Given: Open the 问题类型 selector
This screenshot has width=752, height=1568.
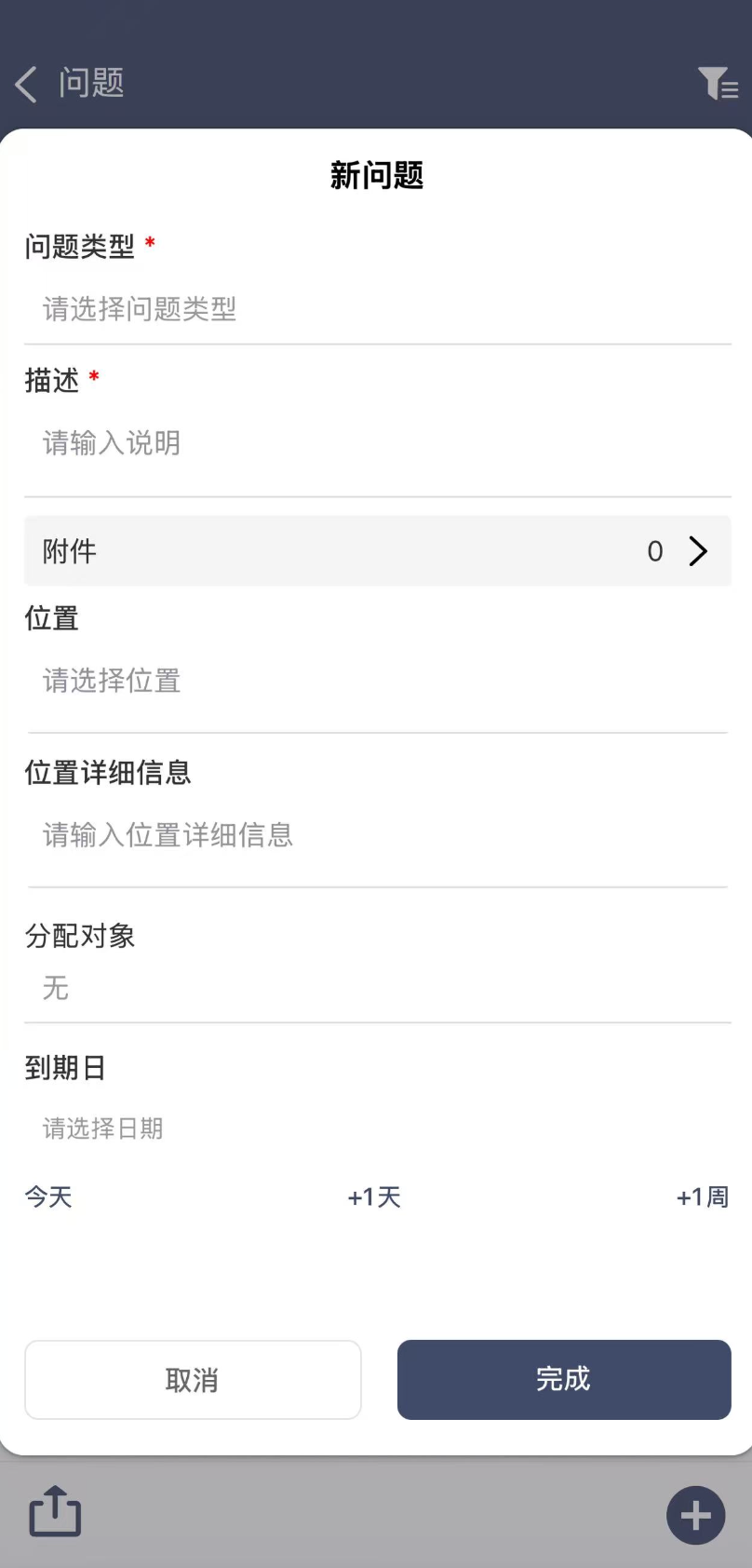Looking at the screenshot, I should [x=377, y=309].
